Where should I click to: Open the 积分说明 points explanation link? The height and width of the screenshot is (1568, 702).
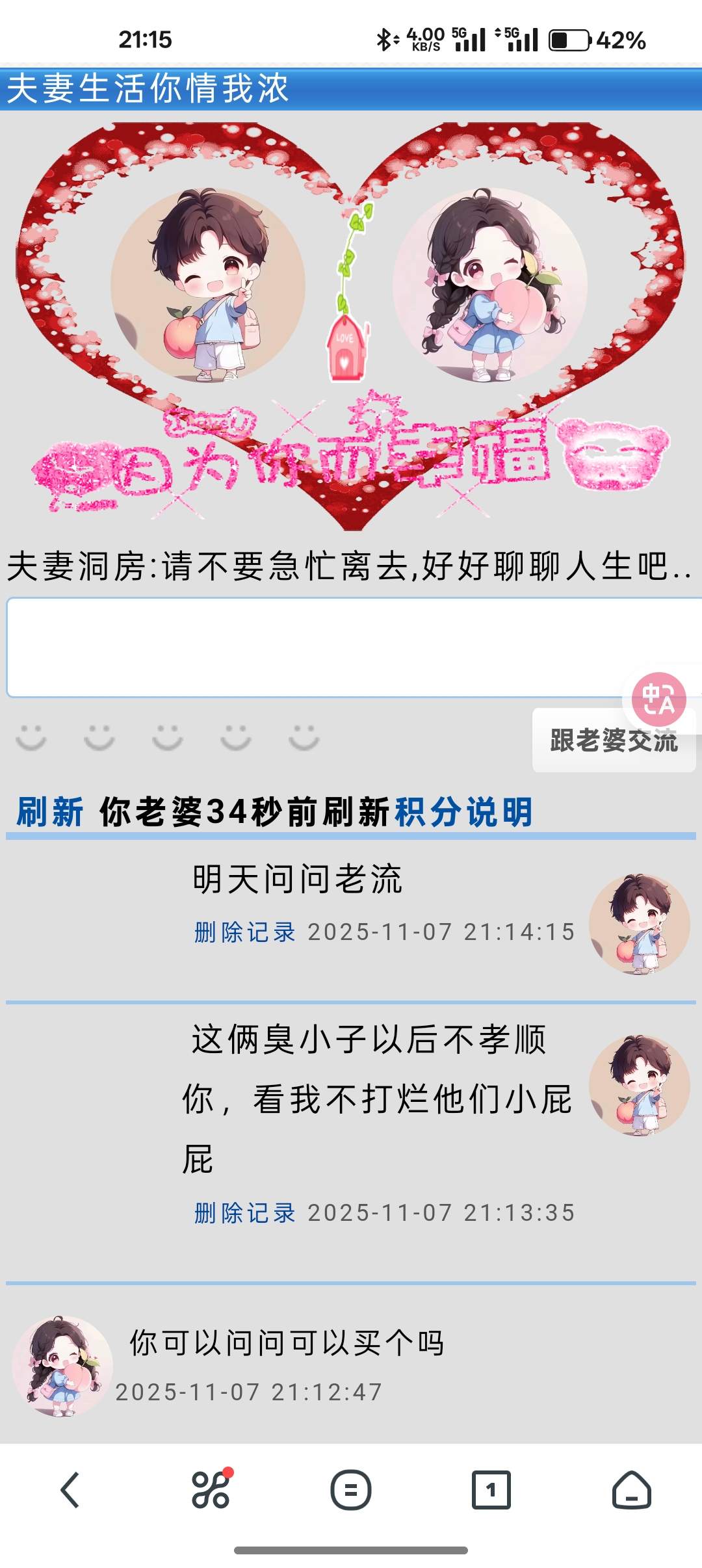[x=463, y=812]
